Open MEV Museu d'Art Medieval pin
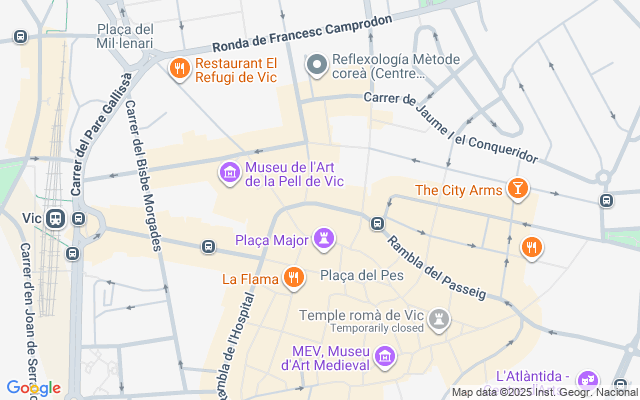Image resolution: width=640 pixels, height=400 pixels. coord(384,357)
